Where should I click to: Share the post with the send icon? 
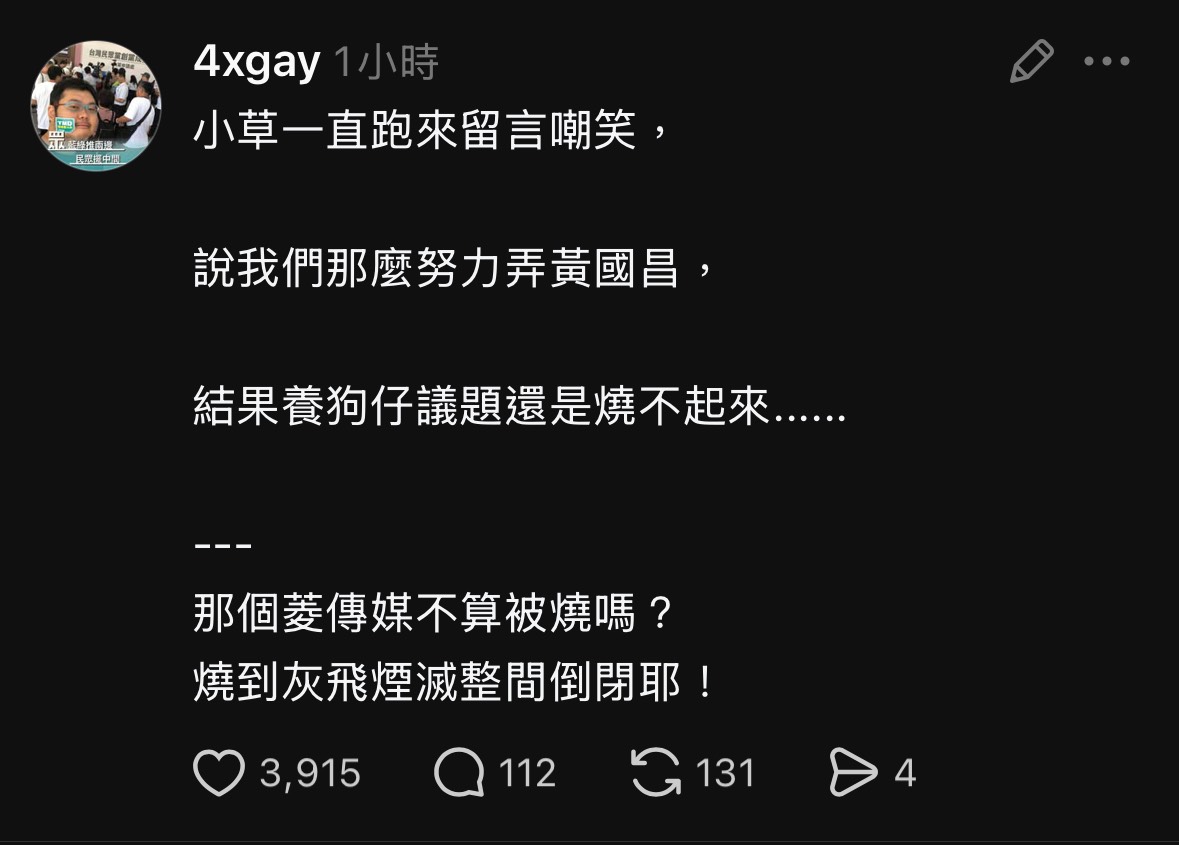click(x=853, y=774)
